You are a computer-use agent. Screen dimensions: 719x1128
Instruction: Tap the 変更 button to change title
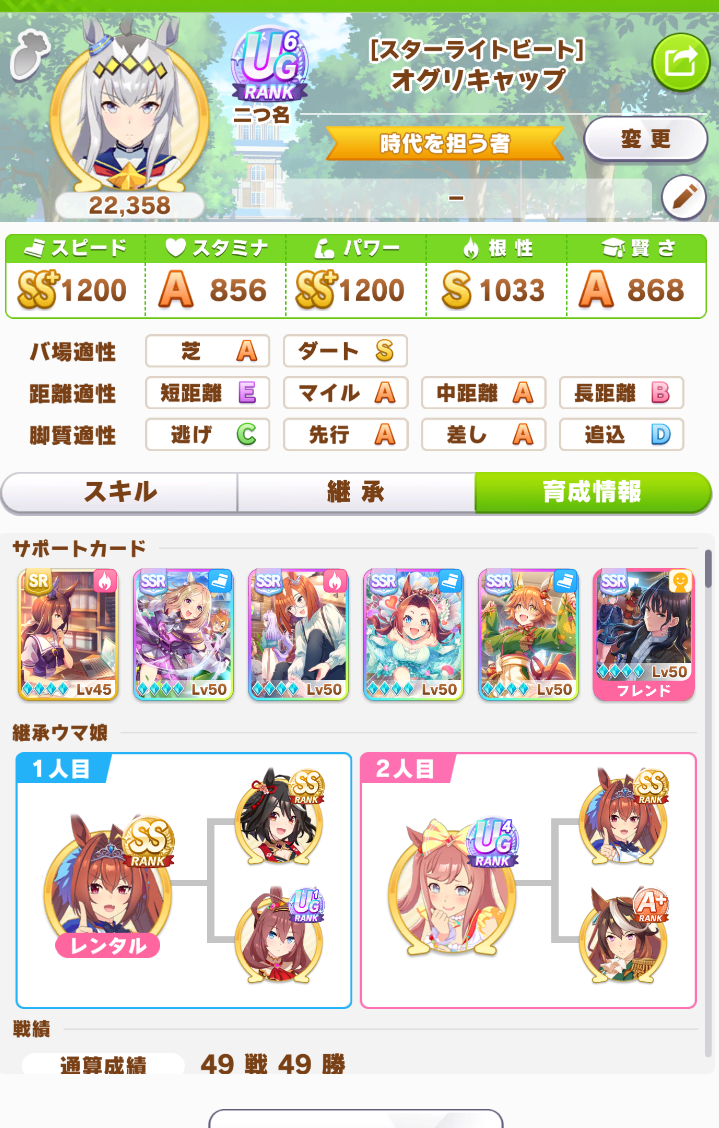tap(645, 139)
